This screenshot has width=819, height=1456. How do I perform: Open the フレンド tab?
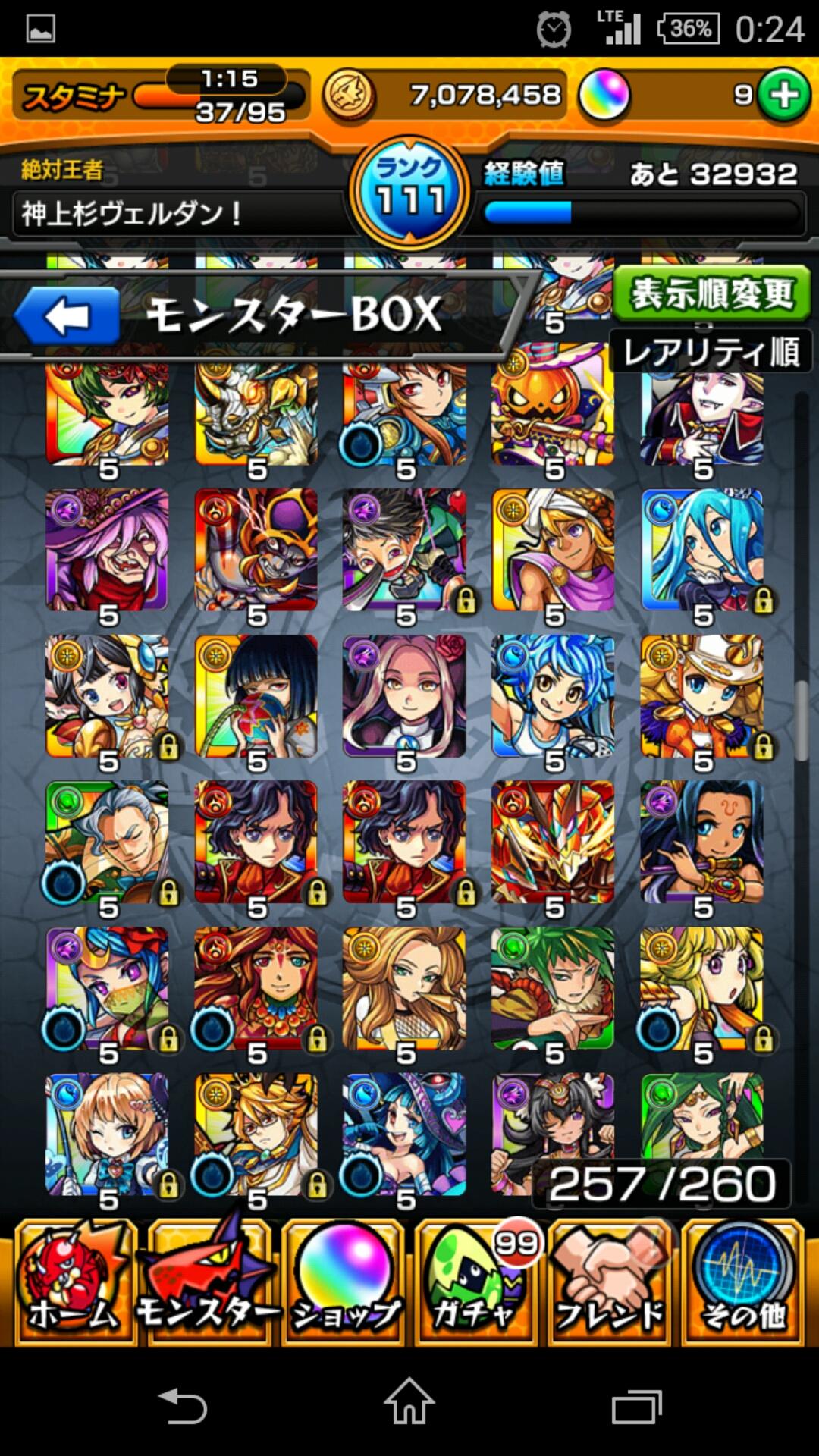pyautogui.click(x=610, y=1282)
